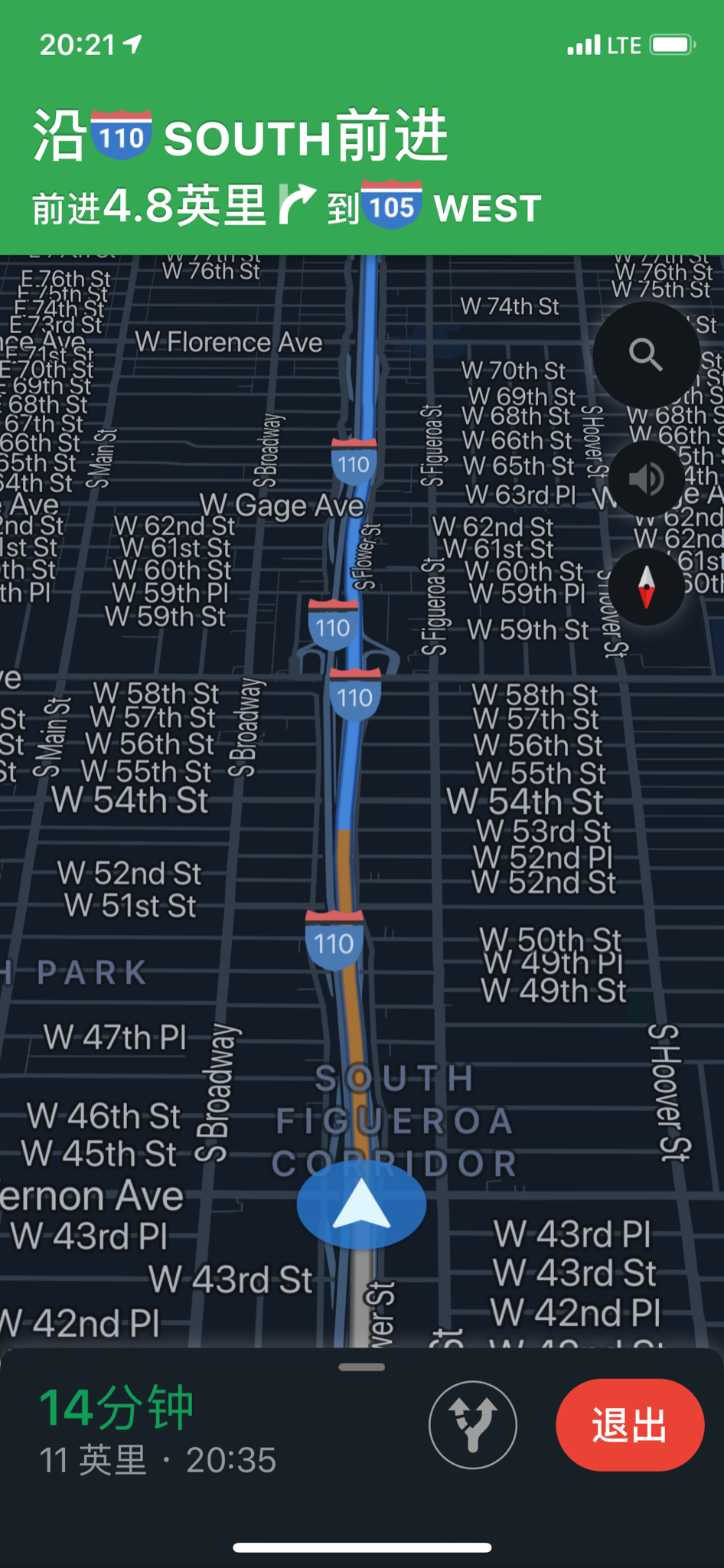Tap the red 退出 button to exit navigation
The image size is (724, 1568).
click(x=629, y=1425)
